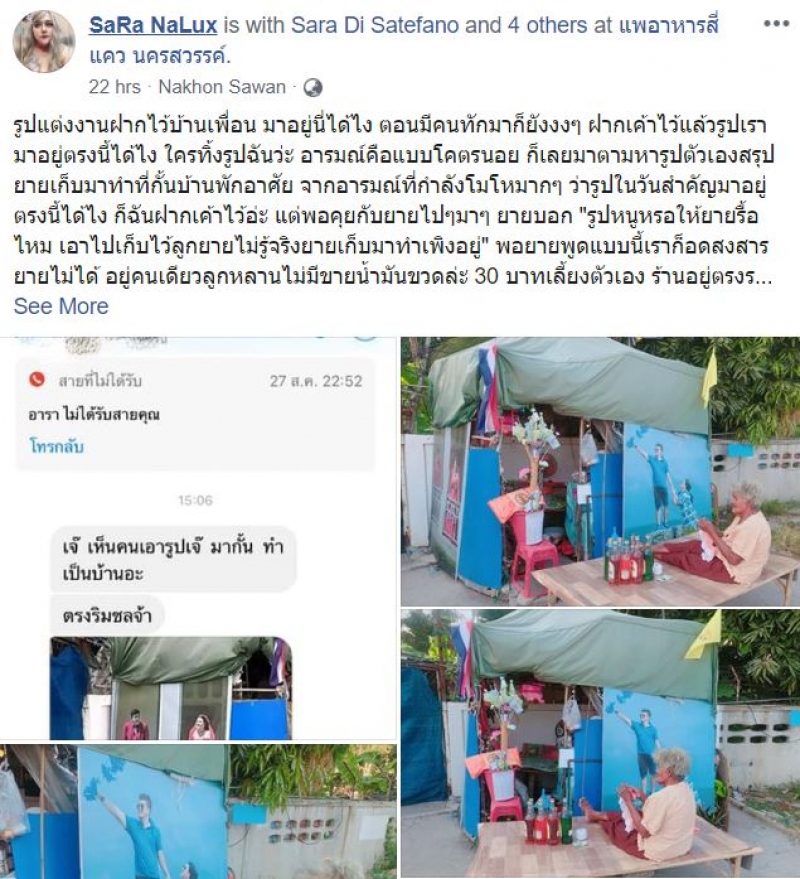The height and width of the screenshot is (879, 800).
Task: Open the tagged restaurant location page
Action: pos(652,23)
